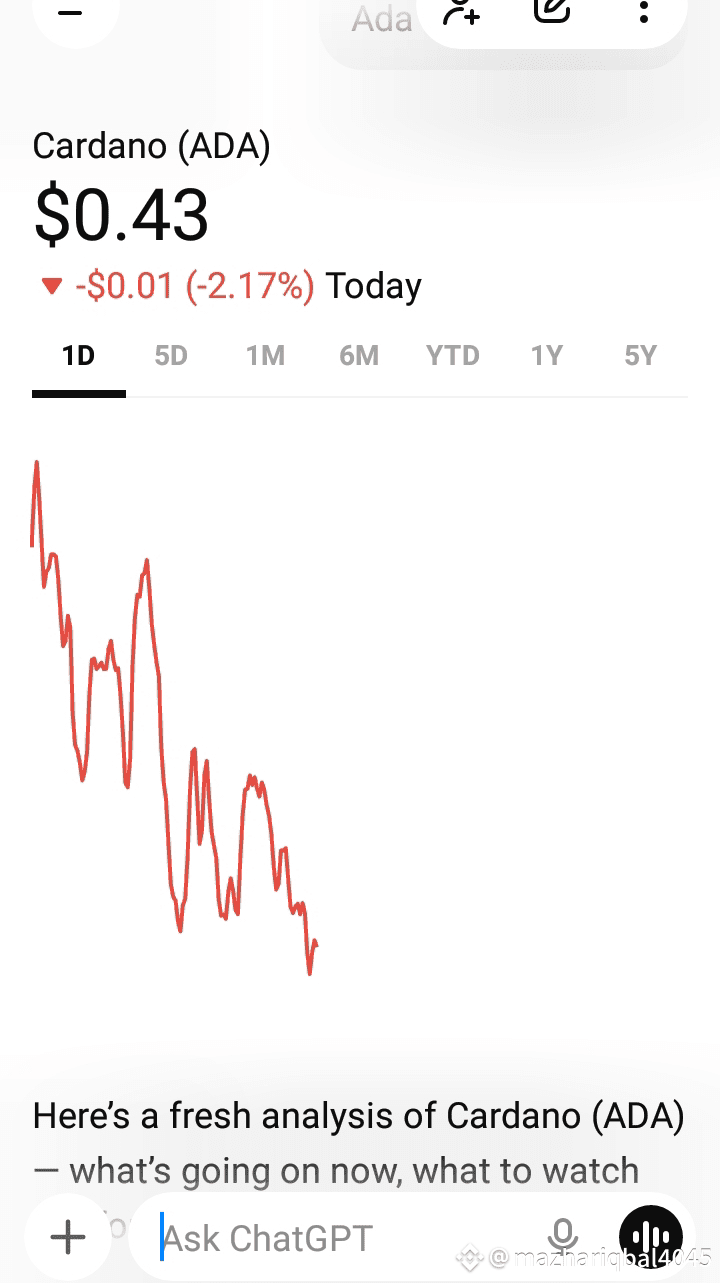This screenshot has height=1283, width=720.
Task: Tap the plus icon for attachments
Action: [67, 1236]
